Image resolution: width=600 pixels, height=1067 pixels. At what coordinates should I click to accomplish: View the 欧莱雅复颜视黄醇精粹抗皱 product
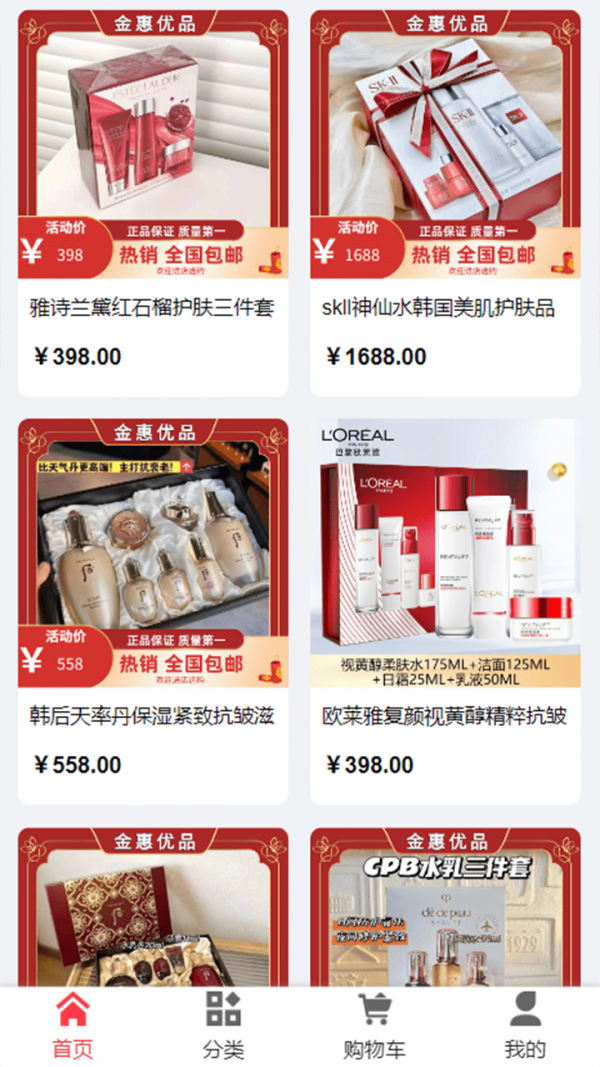446,611
